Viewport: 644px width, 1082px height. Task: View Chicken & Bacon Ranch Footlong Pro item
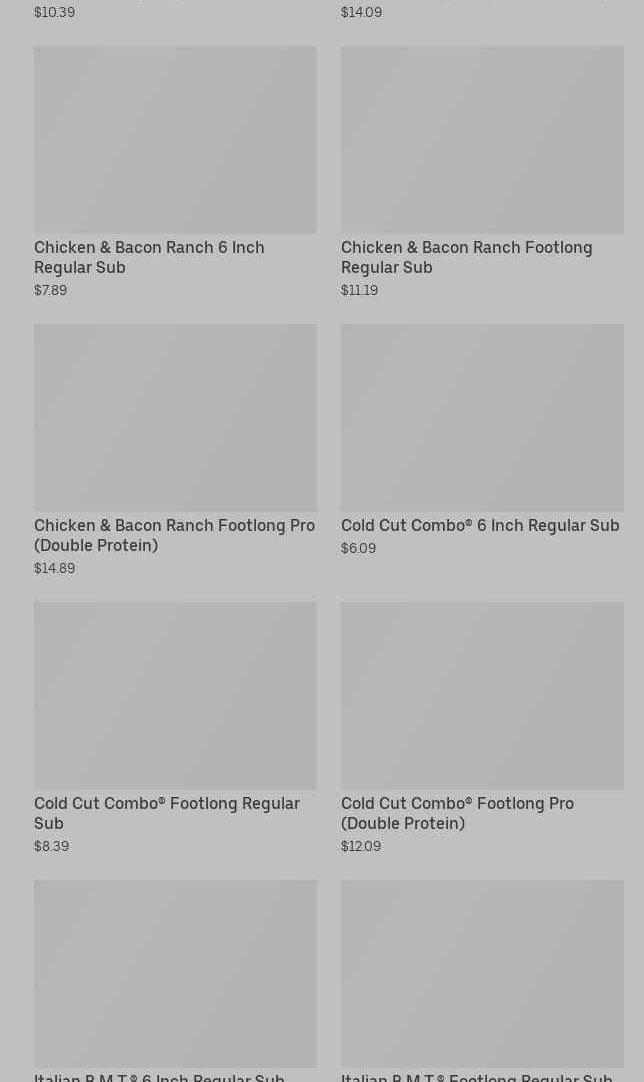(x=175, y=418)
